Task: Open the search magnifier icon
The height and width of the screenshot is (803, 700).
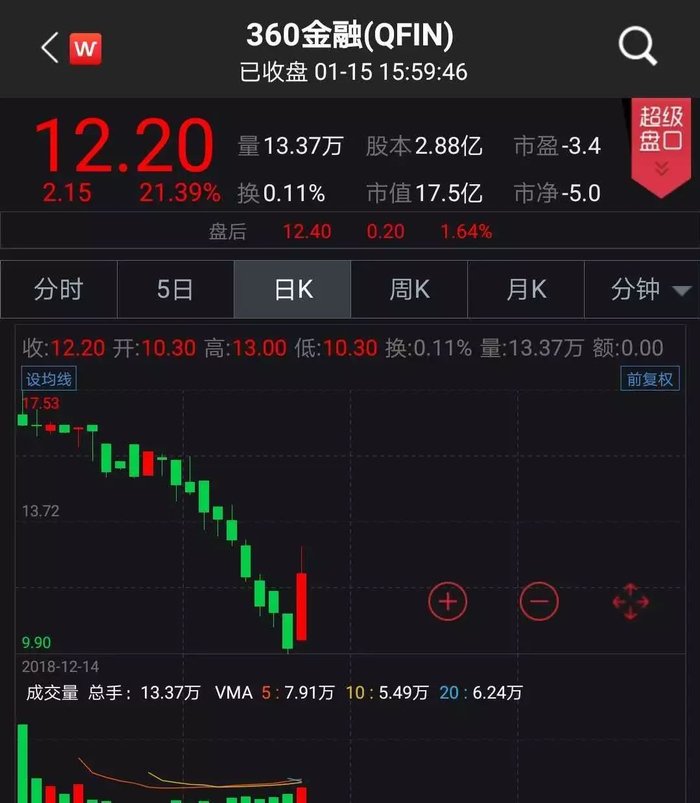Action: 637,47
